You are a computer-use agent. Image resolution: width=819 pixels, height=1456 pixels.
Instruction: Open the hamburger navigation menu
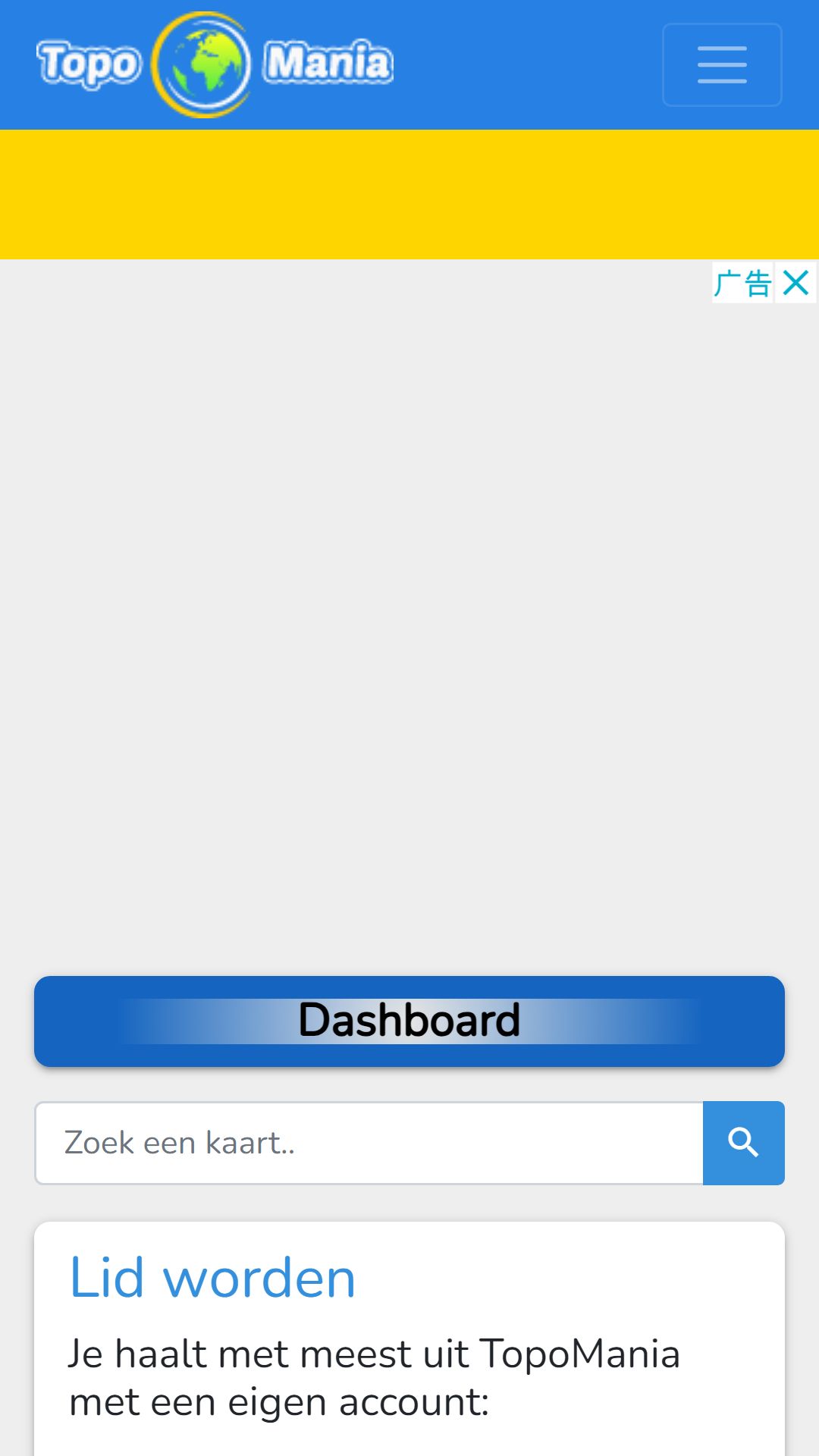pyautogui.click(x=722, y=64)
